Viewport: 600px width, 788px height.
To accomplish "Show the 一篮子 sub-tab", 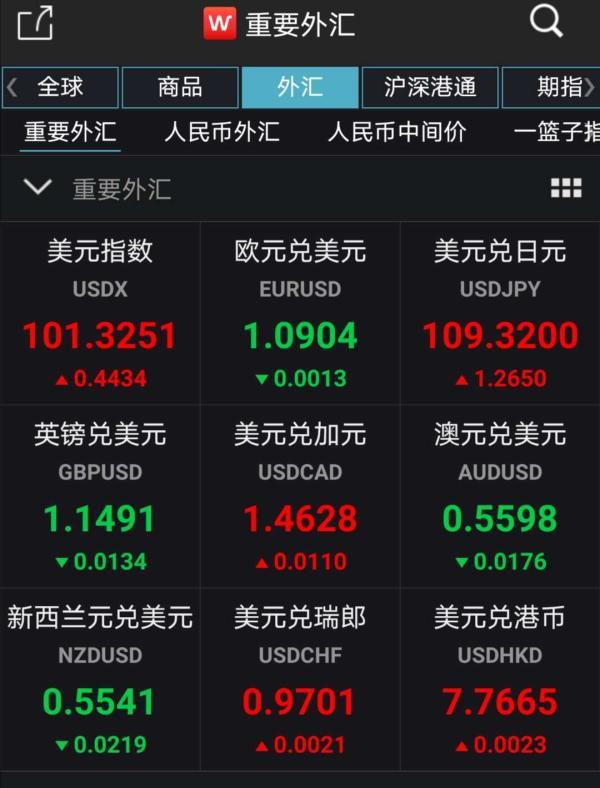I will click(x=556, y=132).
